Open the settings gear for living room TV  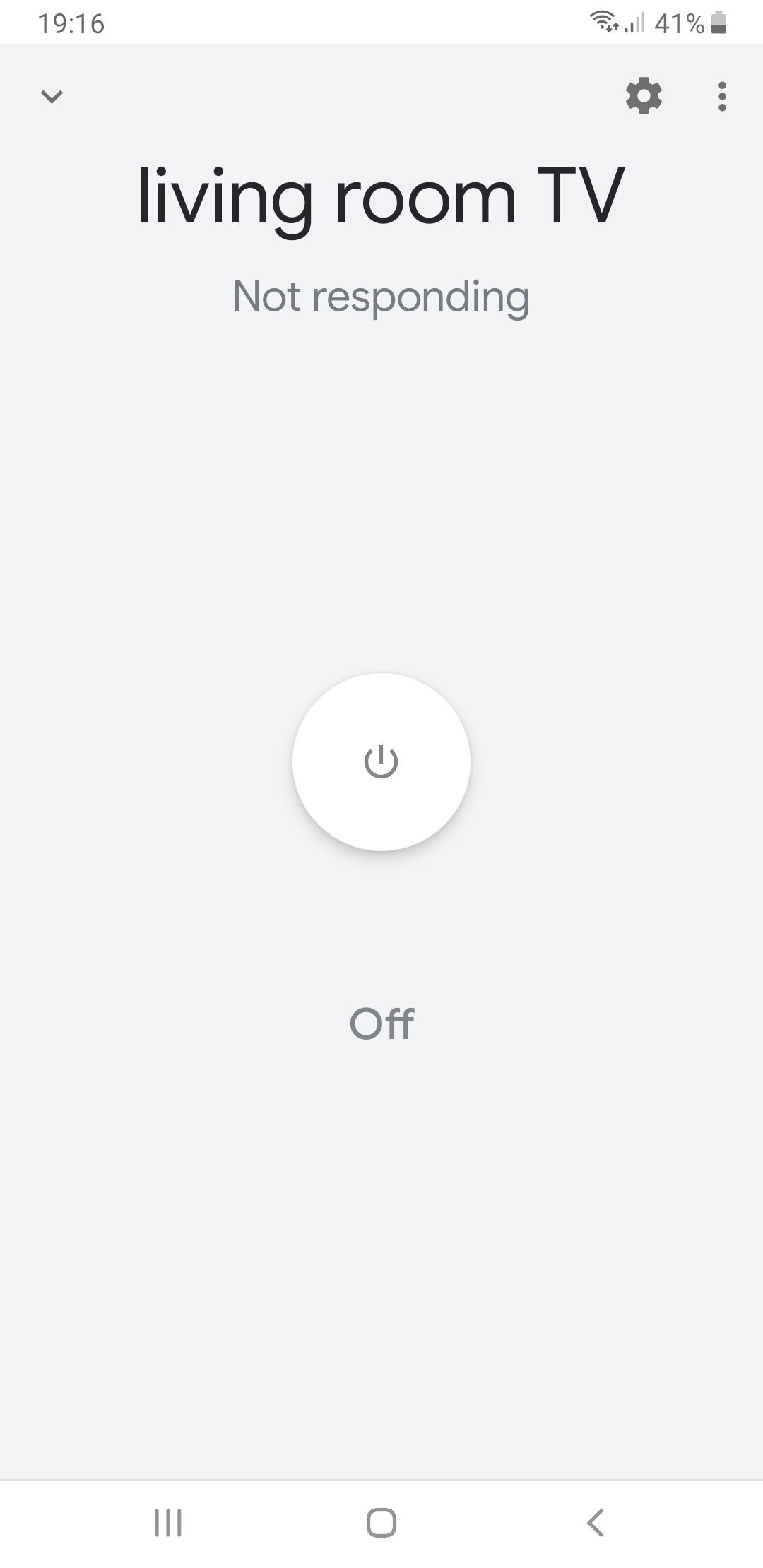[644, 97]
